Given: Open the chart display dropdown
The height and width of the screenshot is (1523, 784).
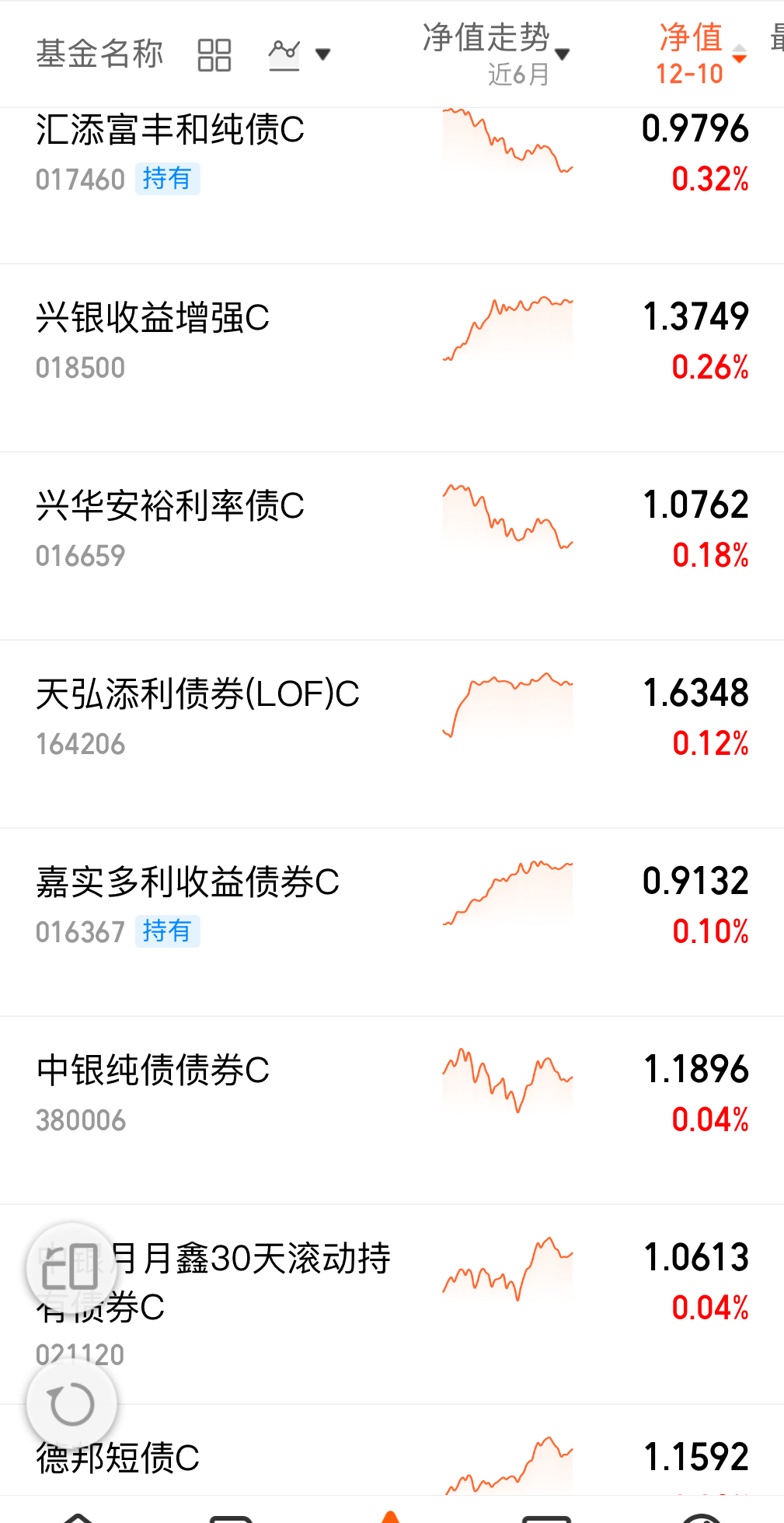Looking at the screenshot, I should click(x=299, y=54).
